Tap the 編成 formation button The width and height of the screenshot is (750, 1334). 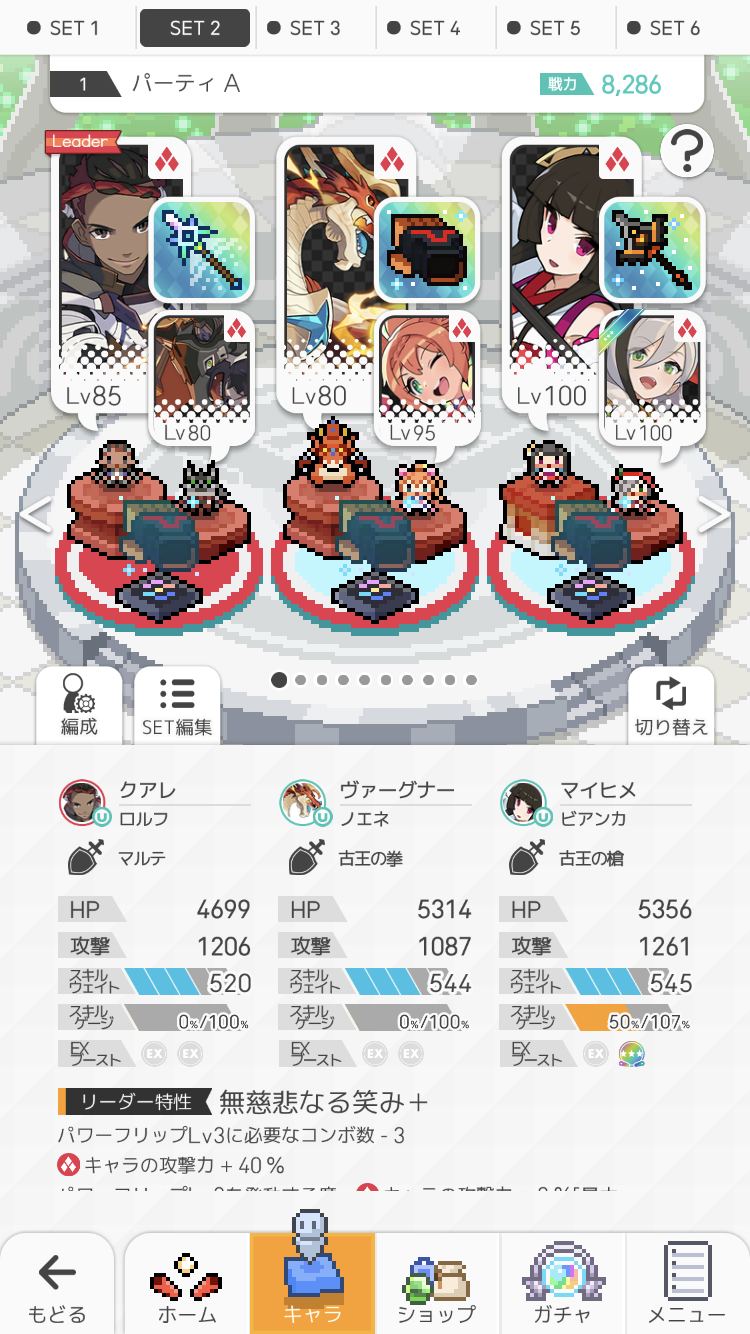pyautogui.click(x=79, y=705)
